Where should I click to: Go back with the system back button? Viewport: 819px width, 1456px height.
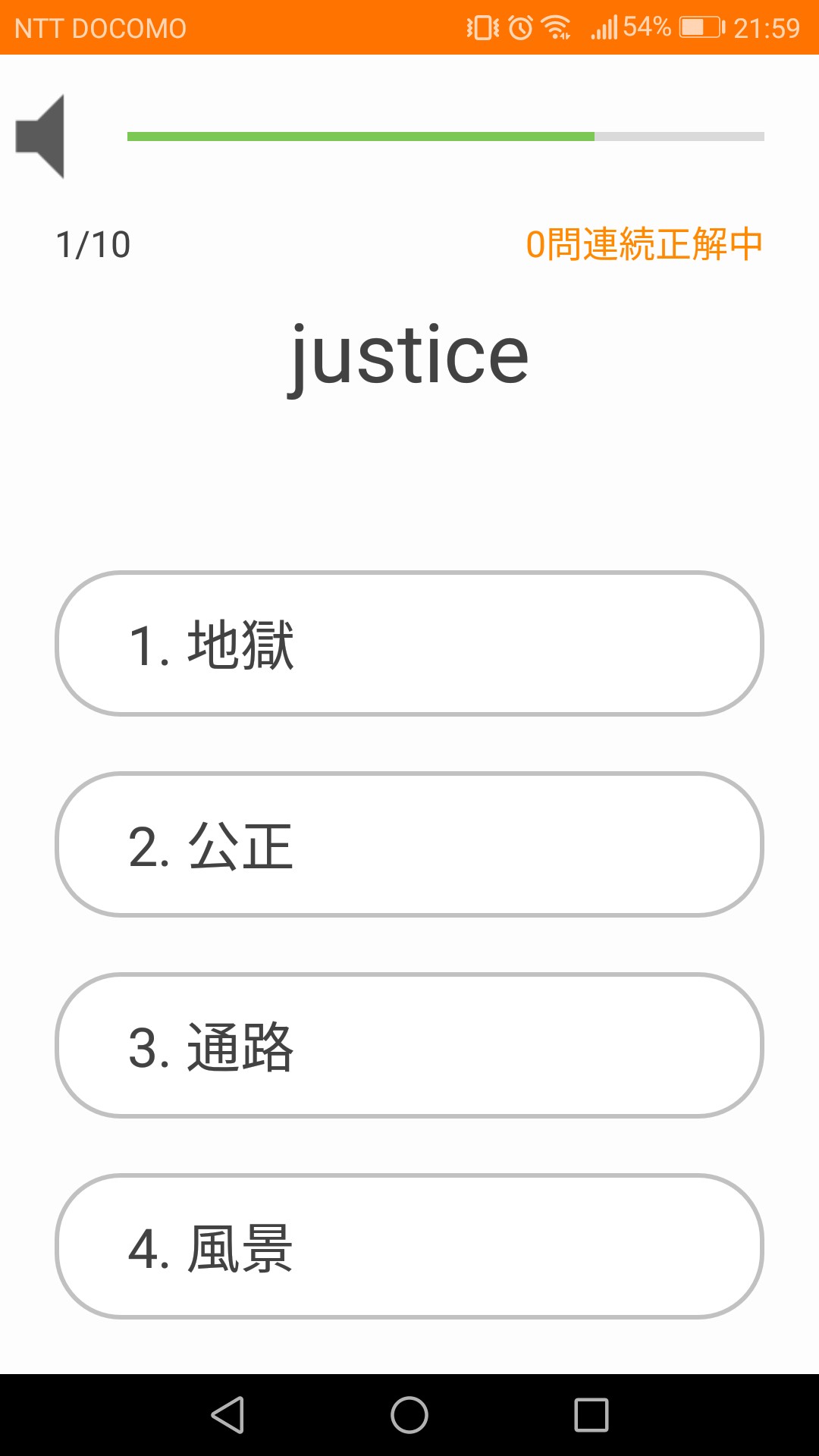(227, 1415)
